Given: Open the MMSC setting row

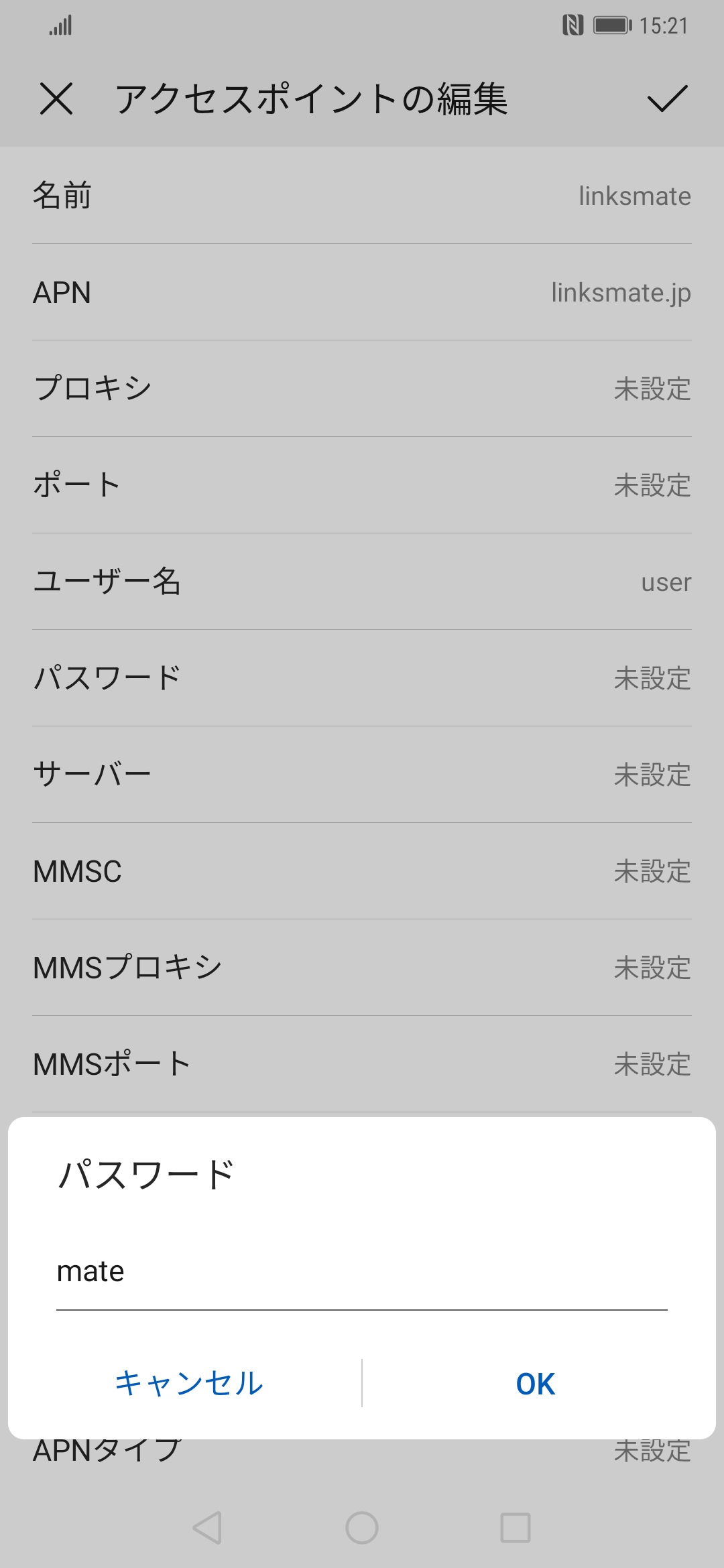Looking at the screenshot, I should [x=362, y=871].
